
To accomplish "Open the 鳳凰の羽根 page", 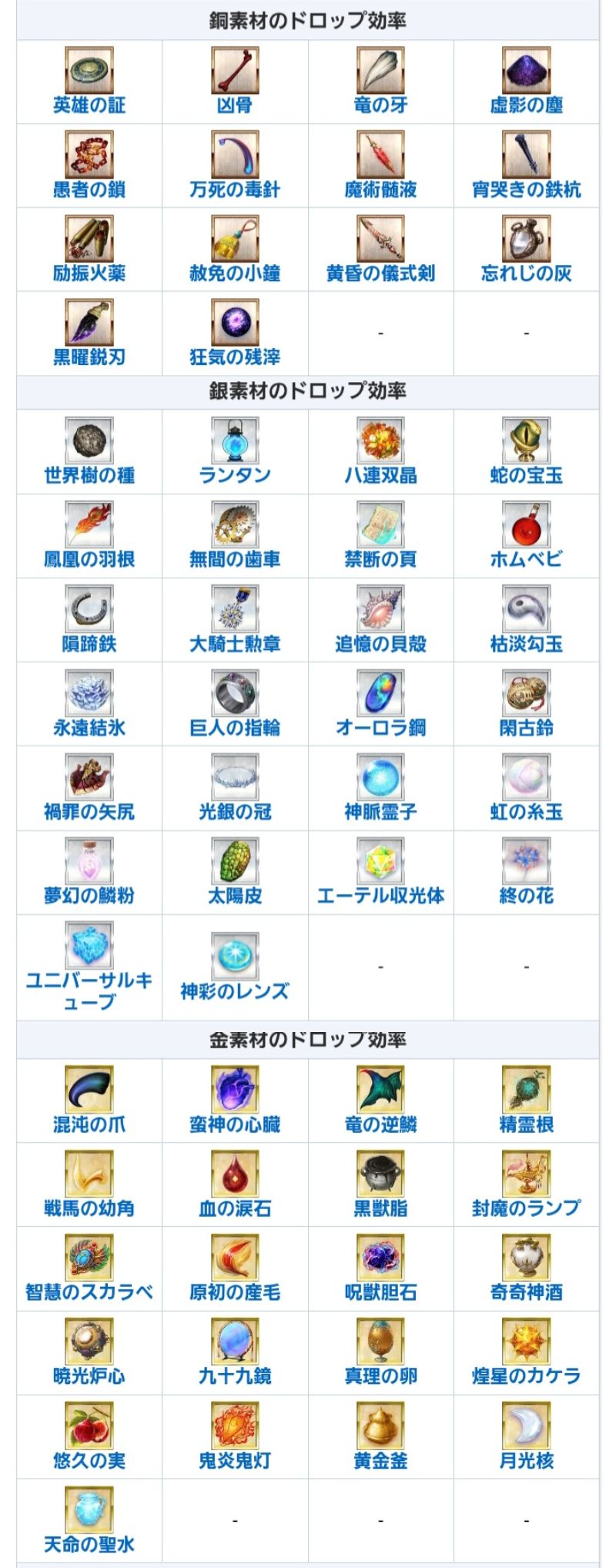I will 89,558.
